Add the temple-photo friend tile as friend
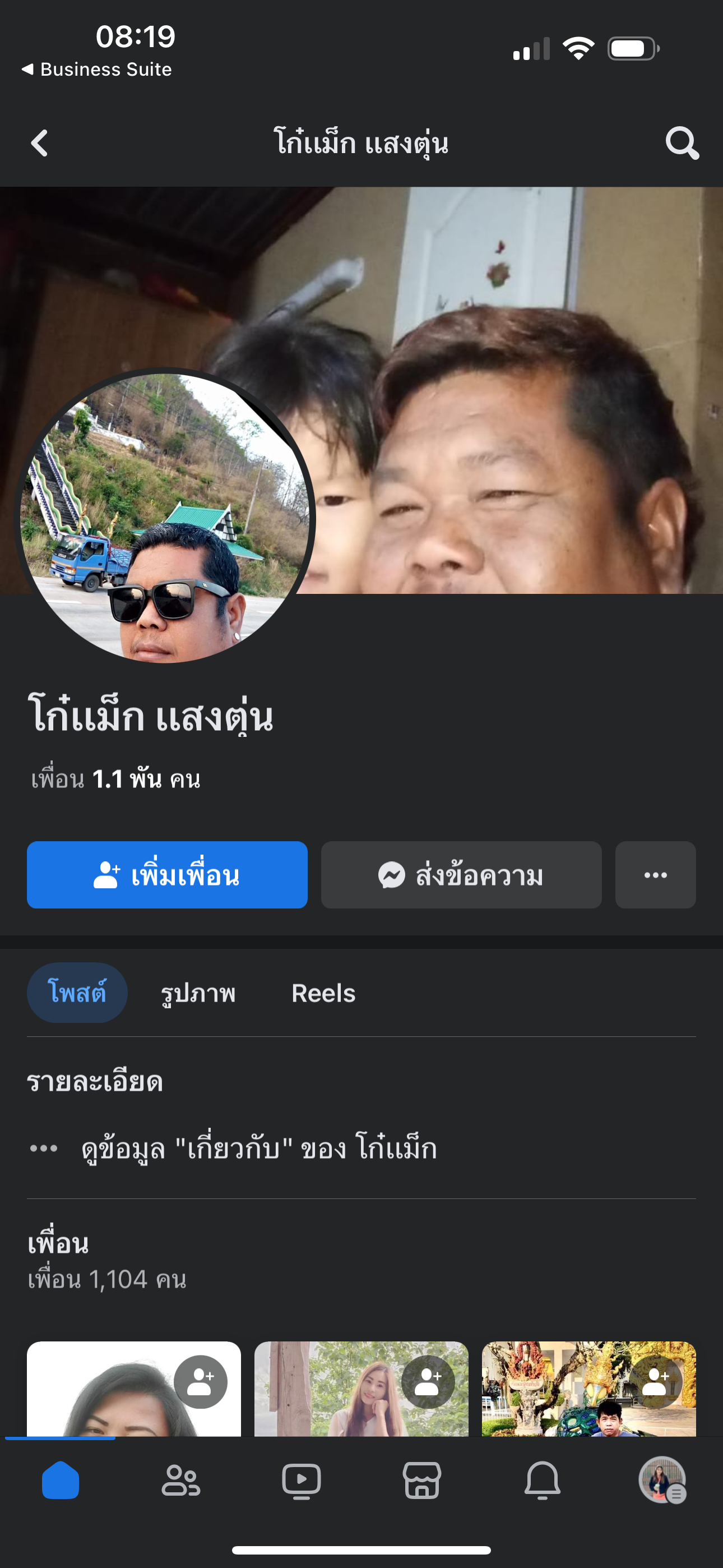723x1568 pixels. coord(655,1382)
